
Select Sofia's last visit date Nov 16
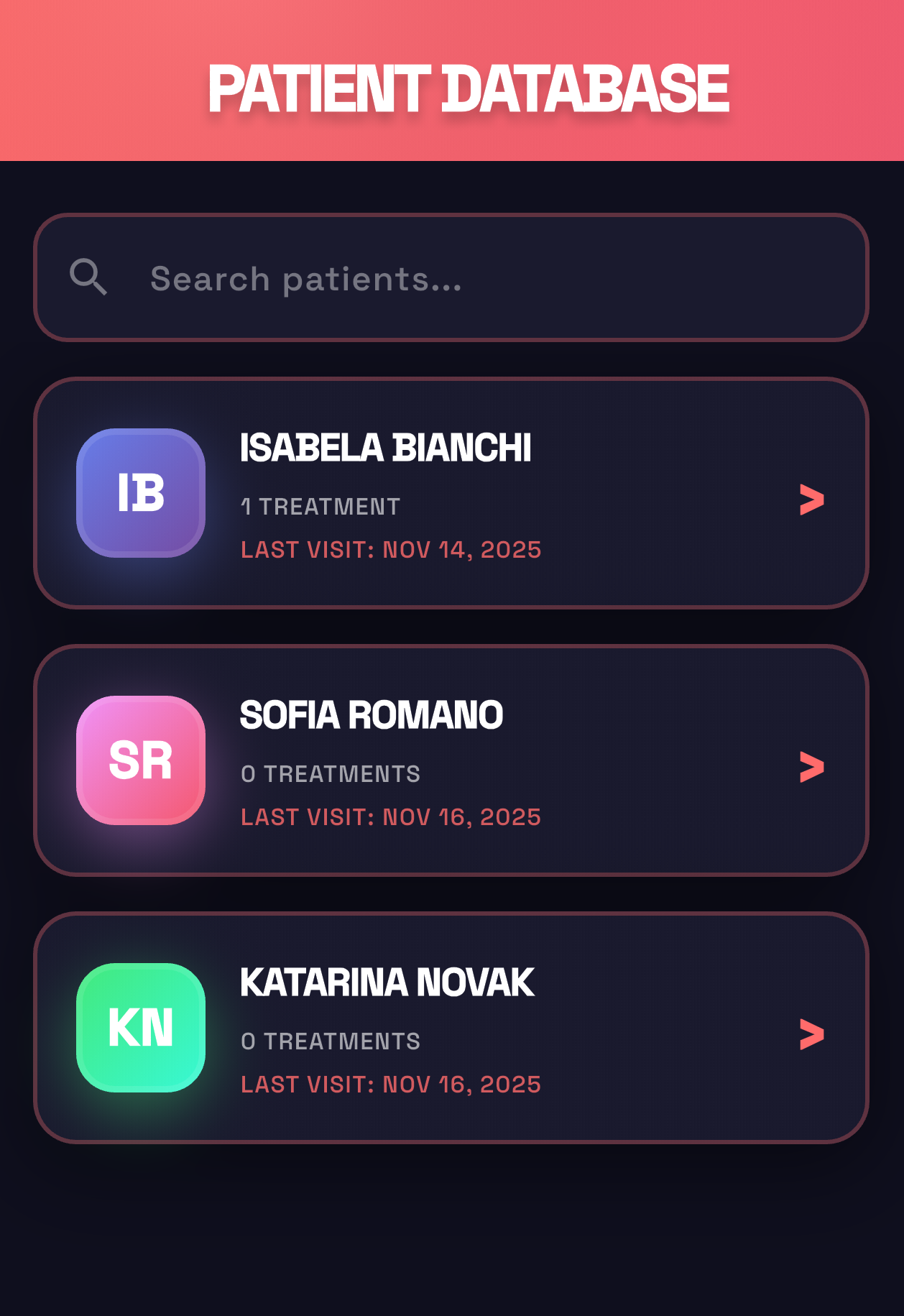(x=390, y=816)
